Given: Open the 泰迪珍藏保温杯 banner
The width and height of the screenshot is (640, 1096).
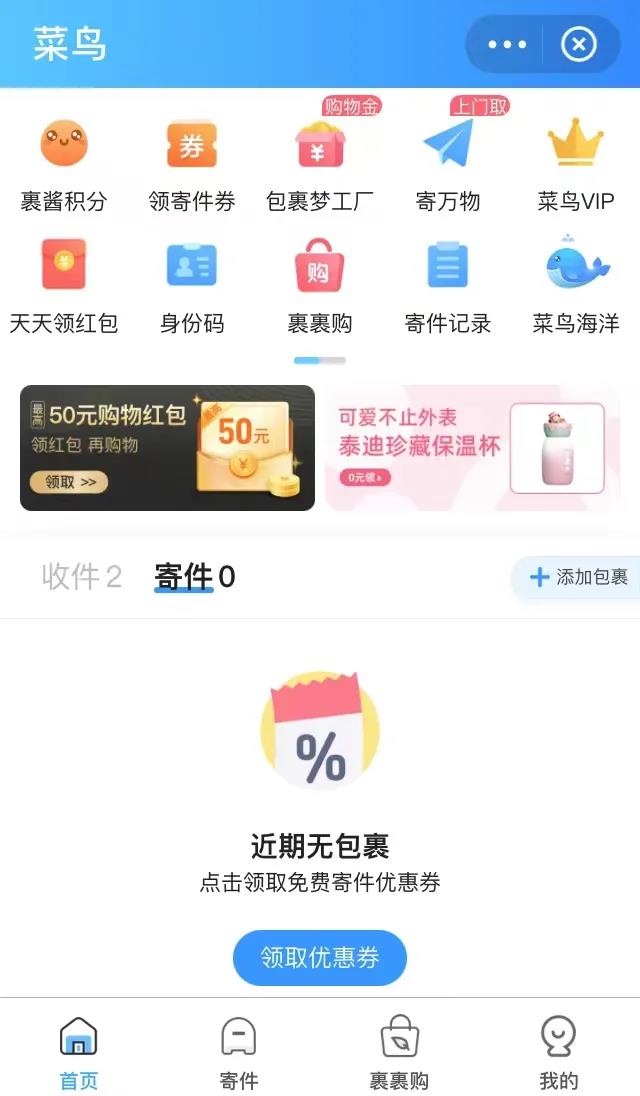Looking at the screenshot, I should (x=472, y=448).
